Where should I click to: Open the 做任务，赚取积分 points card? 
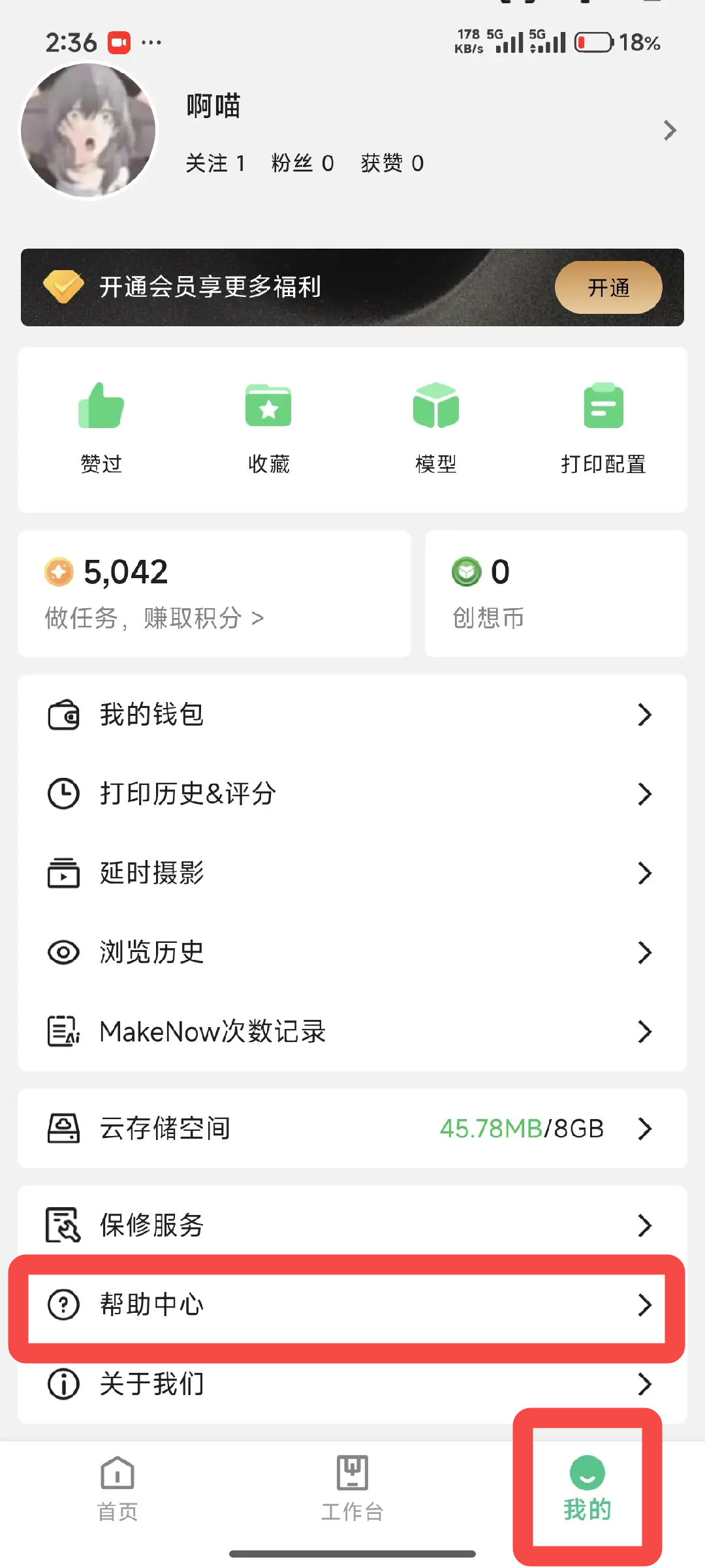click(x=214, y=594)
